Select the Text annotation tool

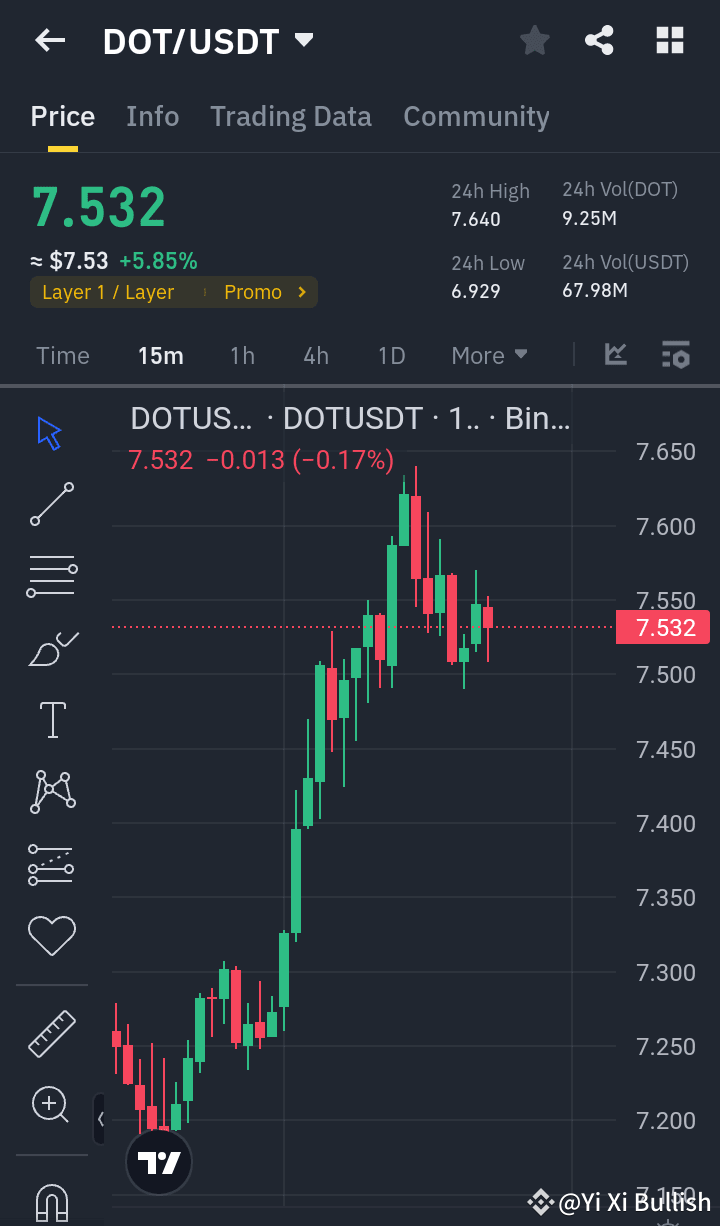51,720
